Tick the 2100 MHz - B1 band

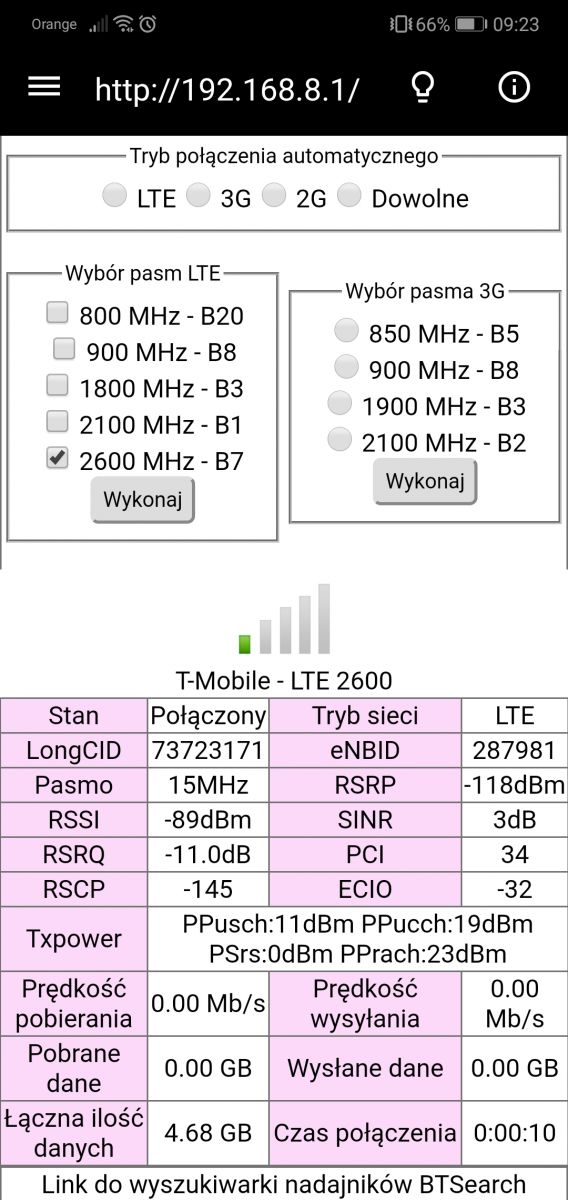point(58,421)
